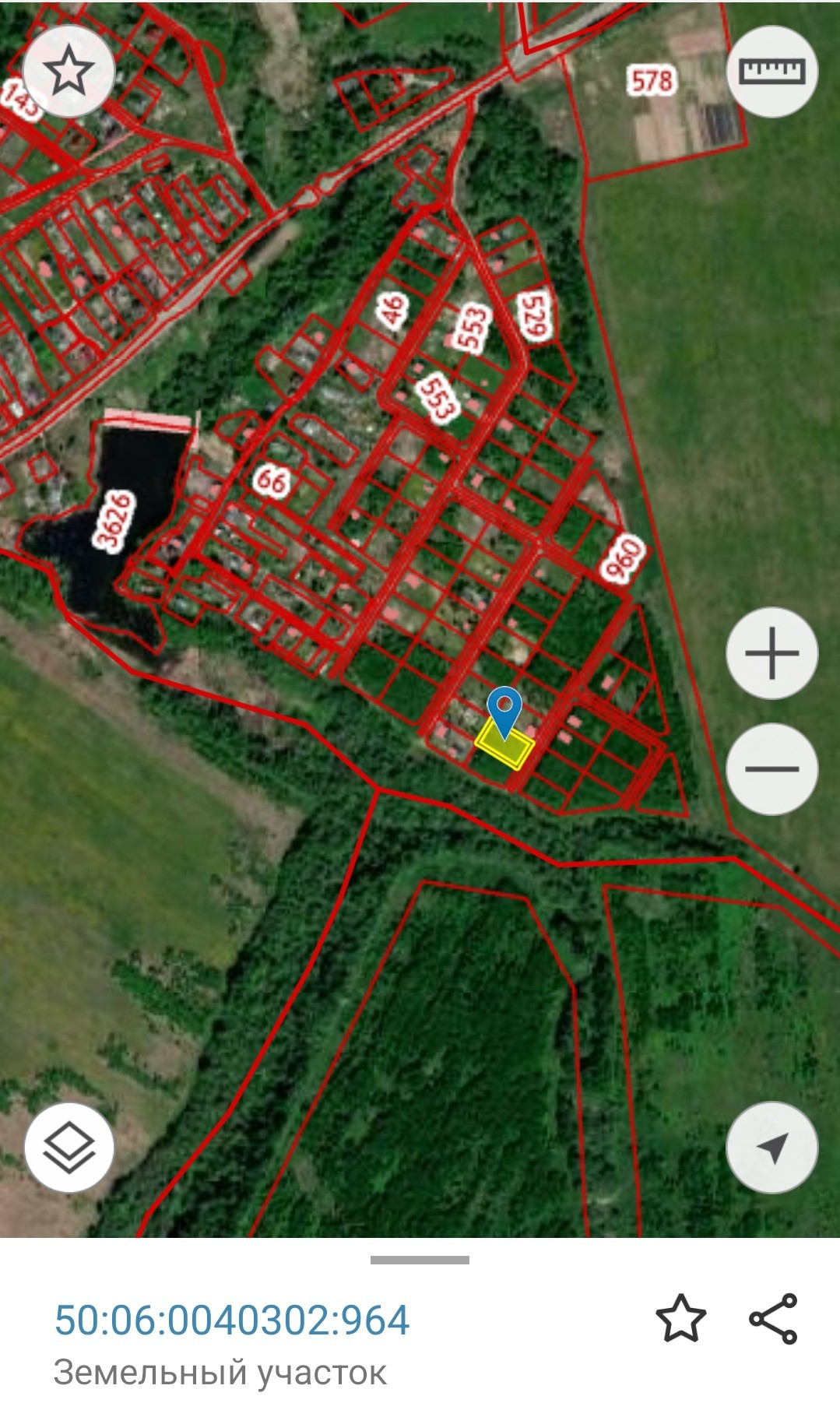The image size is (840, 1424).
Task: Zoom out with the minus button
Action: [x=771, y=768]
